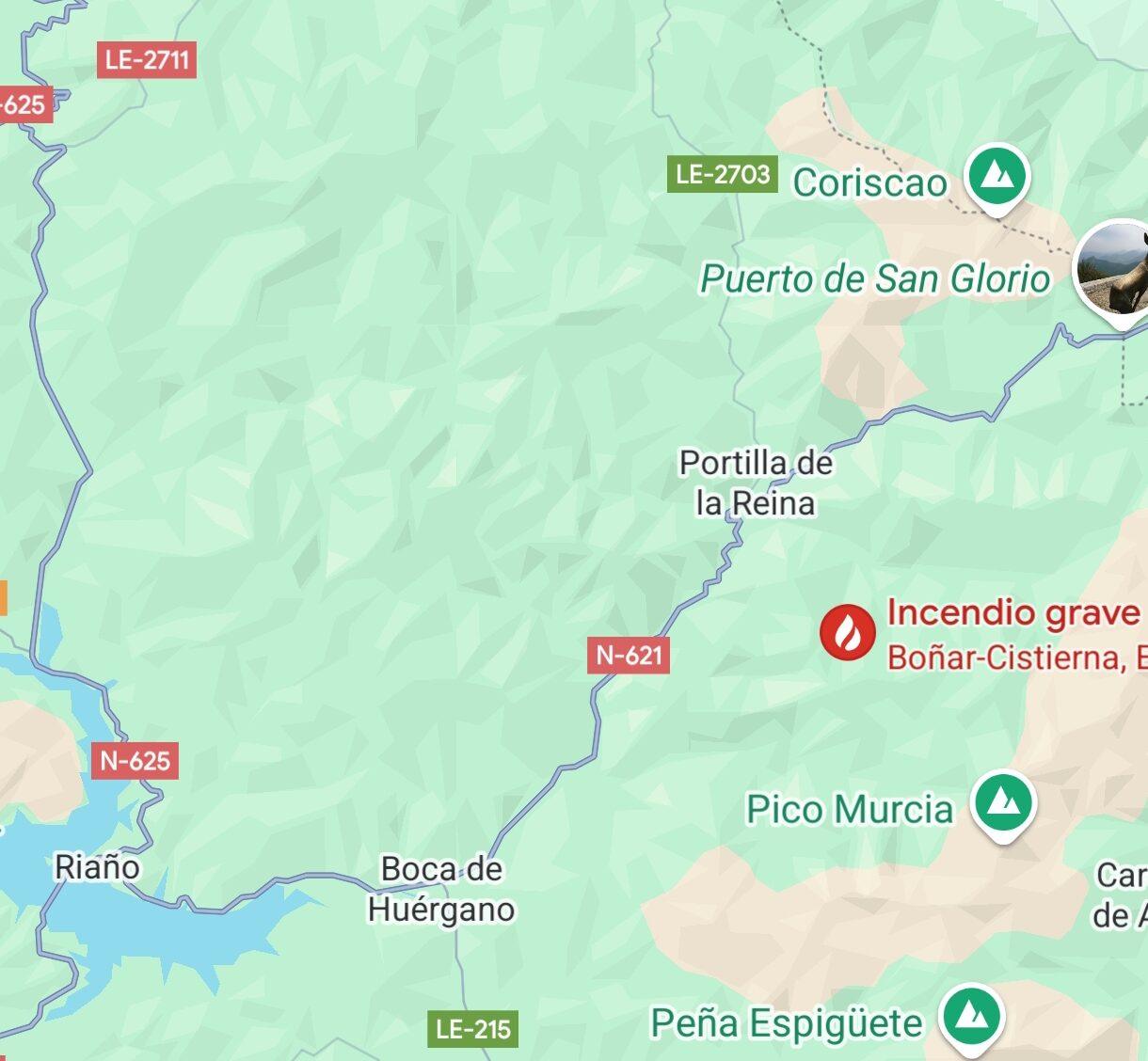Image resolution: width=1148 pixels, height=1061 pixels.
Task: Tap the Peña Espigüete mountain pin
Action: coord(971,1017)
